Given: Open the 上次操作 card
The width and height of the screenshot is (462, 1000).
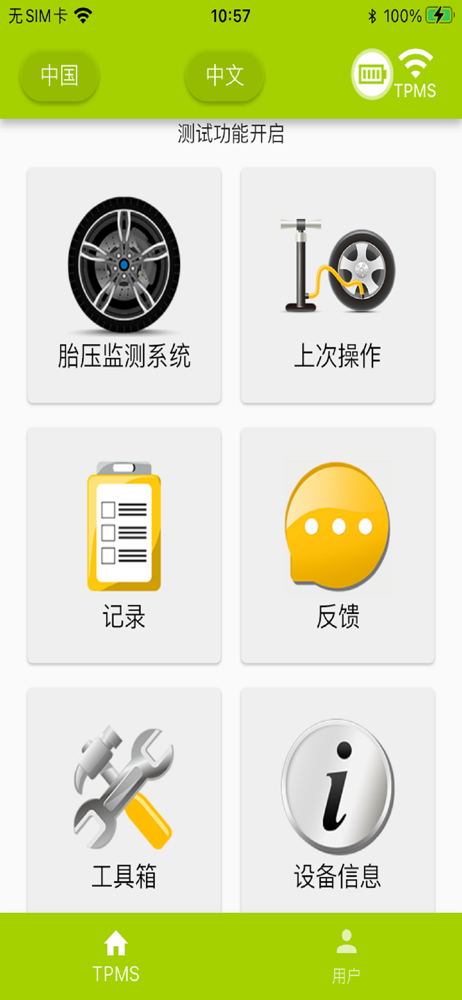Looking at the screenshot, I should [338, 285].
